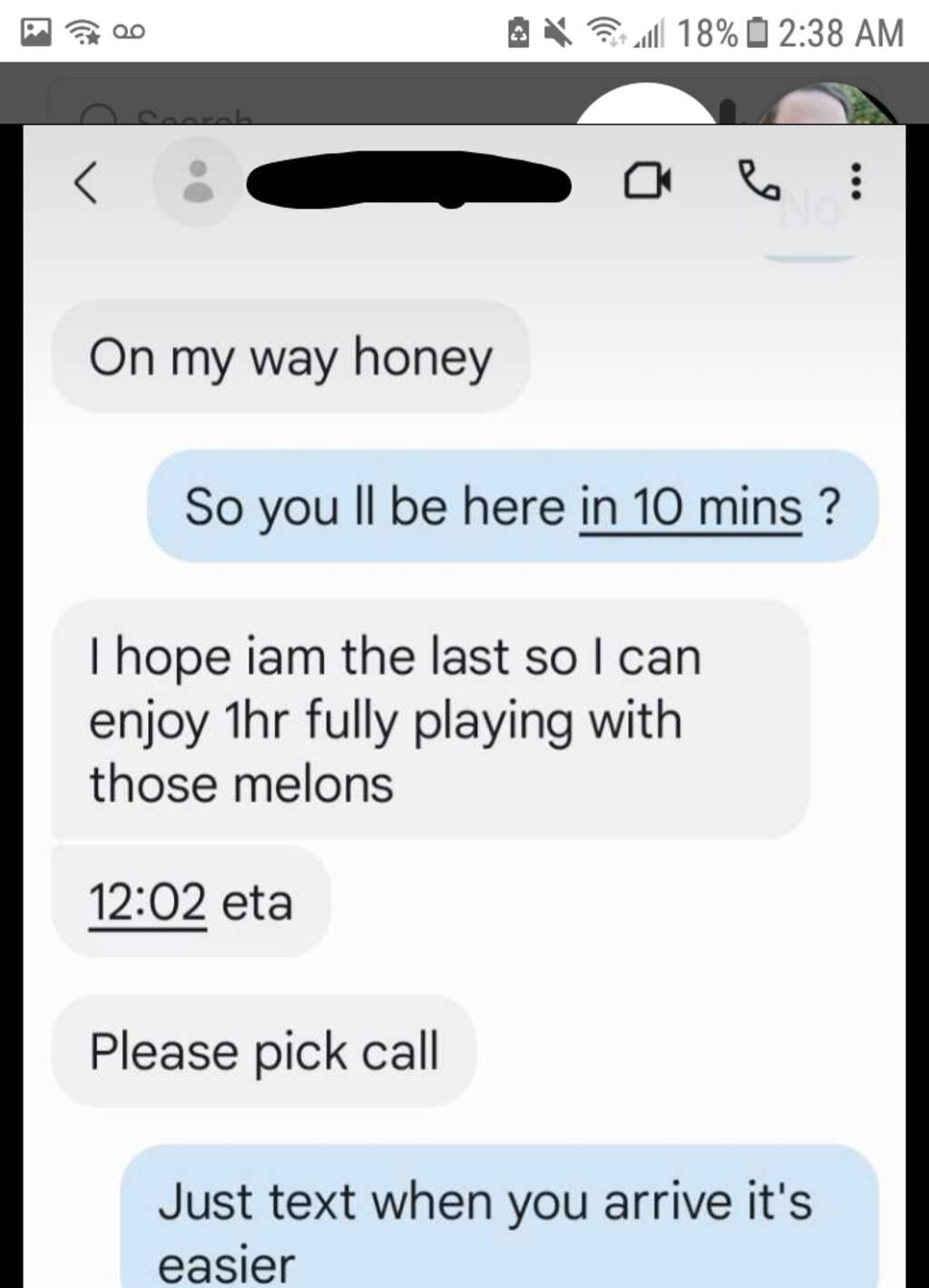This screenshot has height=1288, width=929.
Task: Place a voice call to this contact
Action: (x=758, y=181)
